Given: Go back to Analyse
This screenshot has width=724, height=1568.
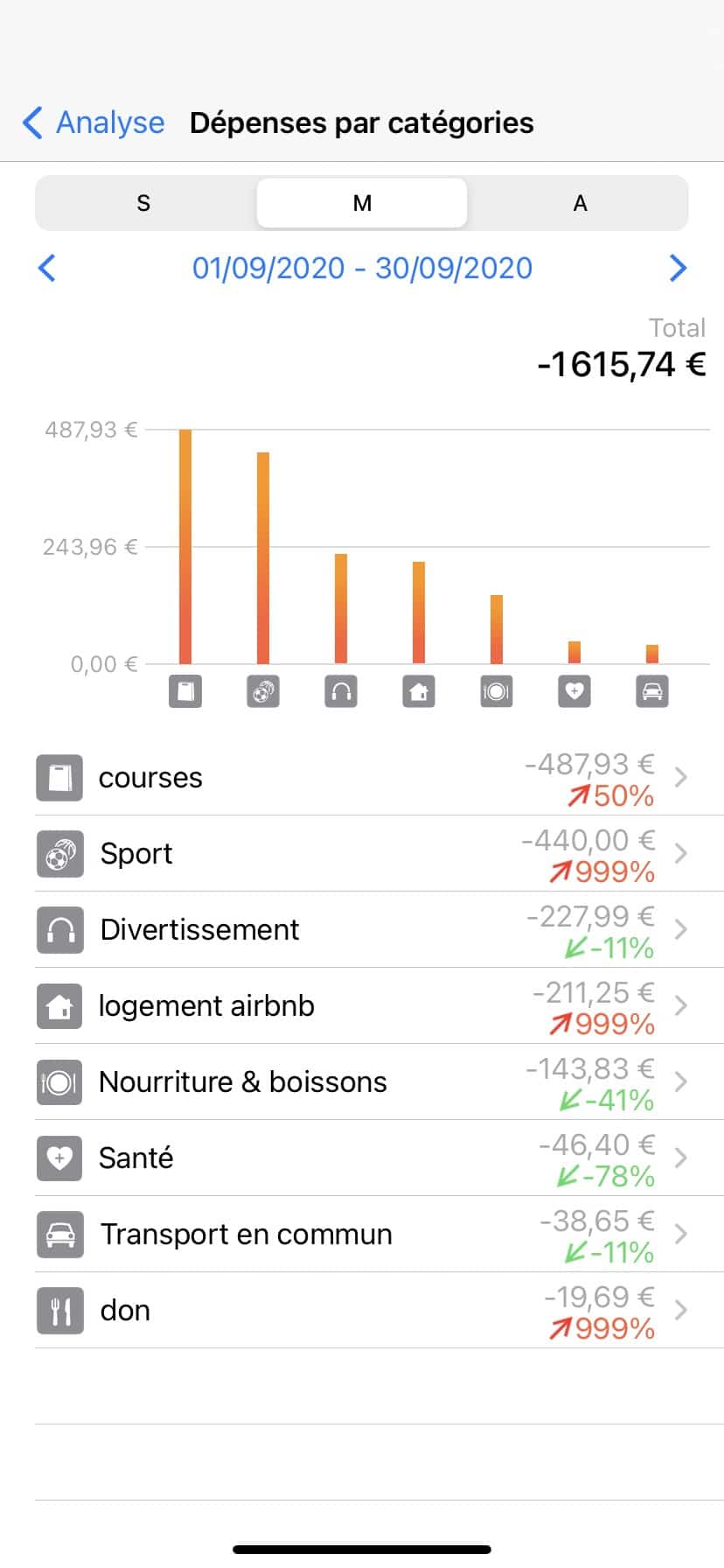Looking at the screenshot, I should pyautogui.click(x=94, y=122).
